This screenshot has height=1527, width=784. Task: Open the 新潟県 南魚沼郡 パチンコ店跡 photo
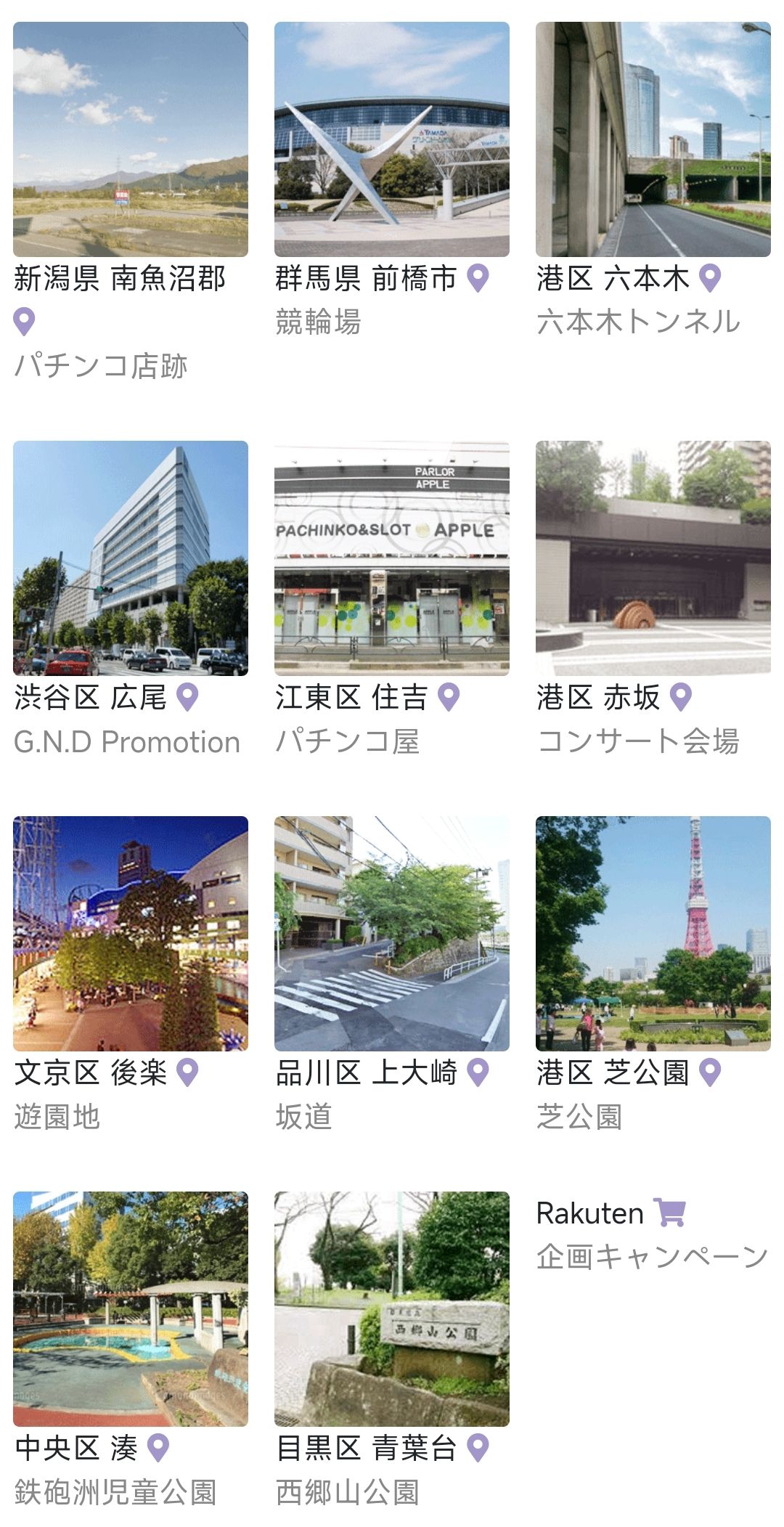click(131, 139)
